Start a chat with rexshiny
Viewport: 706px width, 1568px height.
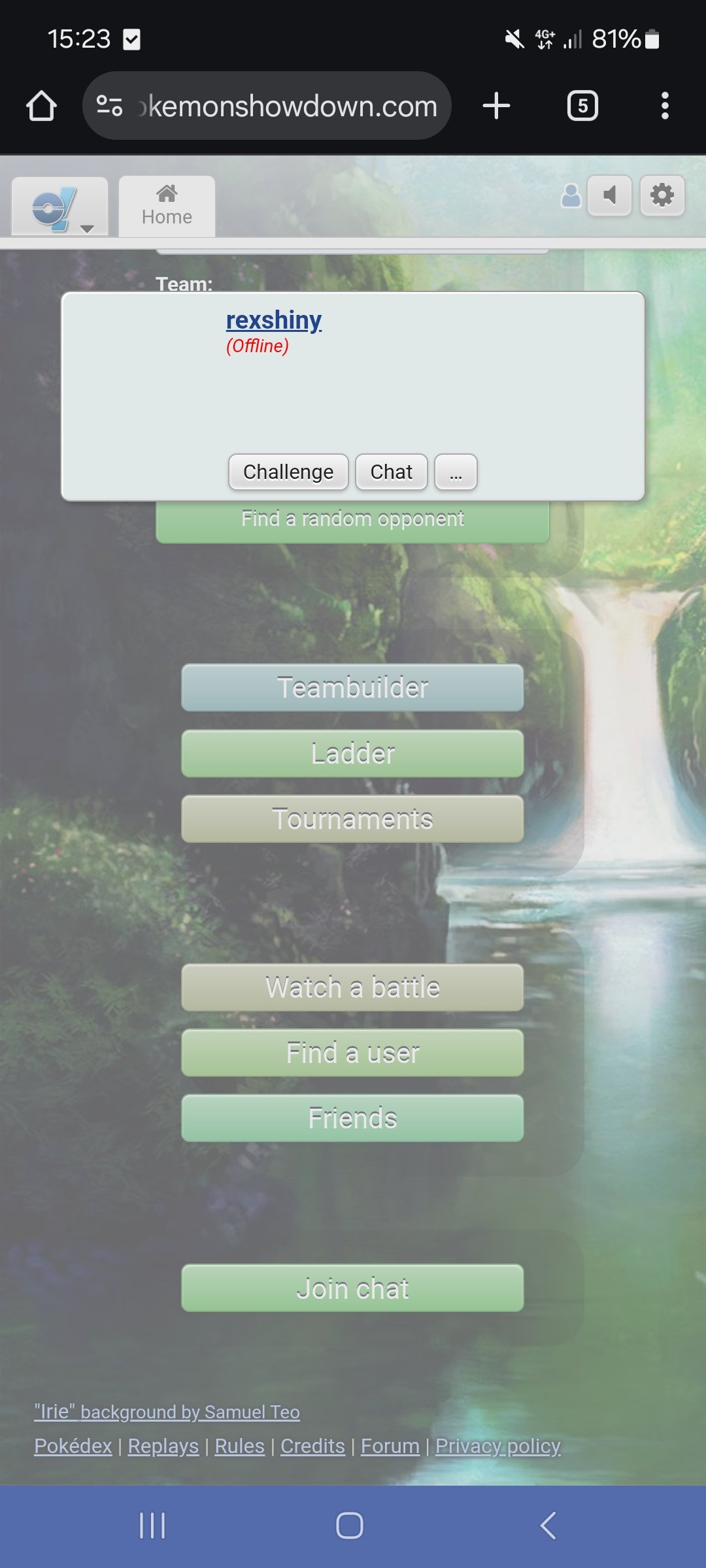coord(391,472)
